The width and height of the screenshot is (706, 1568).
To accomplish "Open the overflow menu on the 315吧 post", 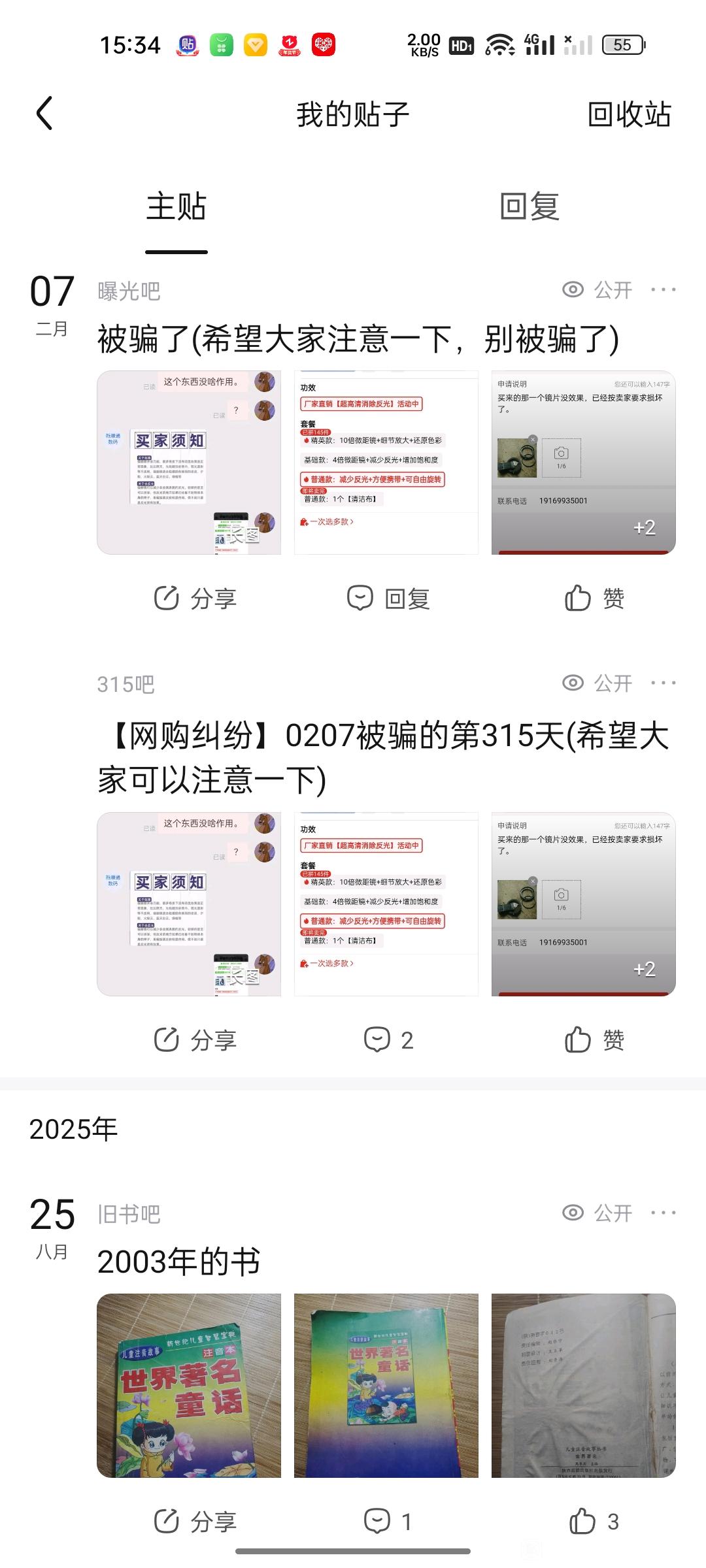I will [x=663, y=683].
